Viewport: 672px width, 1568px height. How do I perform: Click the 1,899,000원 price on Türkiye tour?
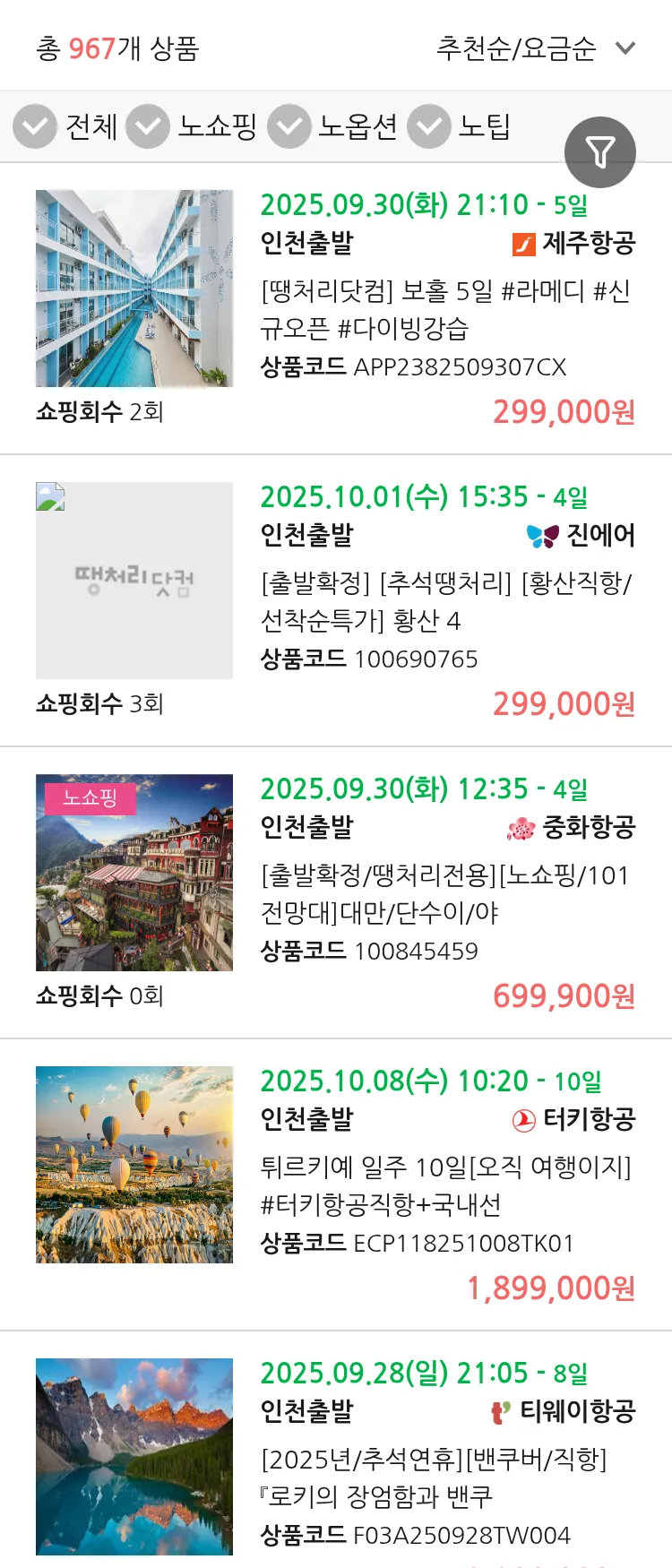(x=550, y=1287)
